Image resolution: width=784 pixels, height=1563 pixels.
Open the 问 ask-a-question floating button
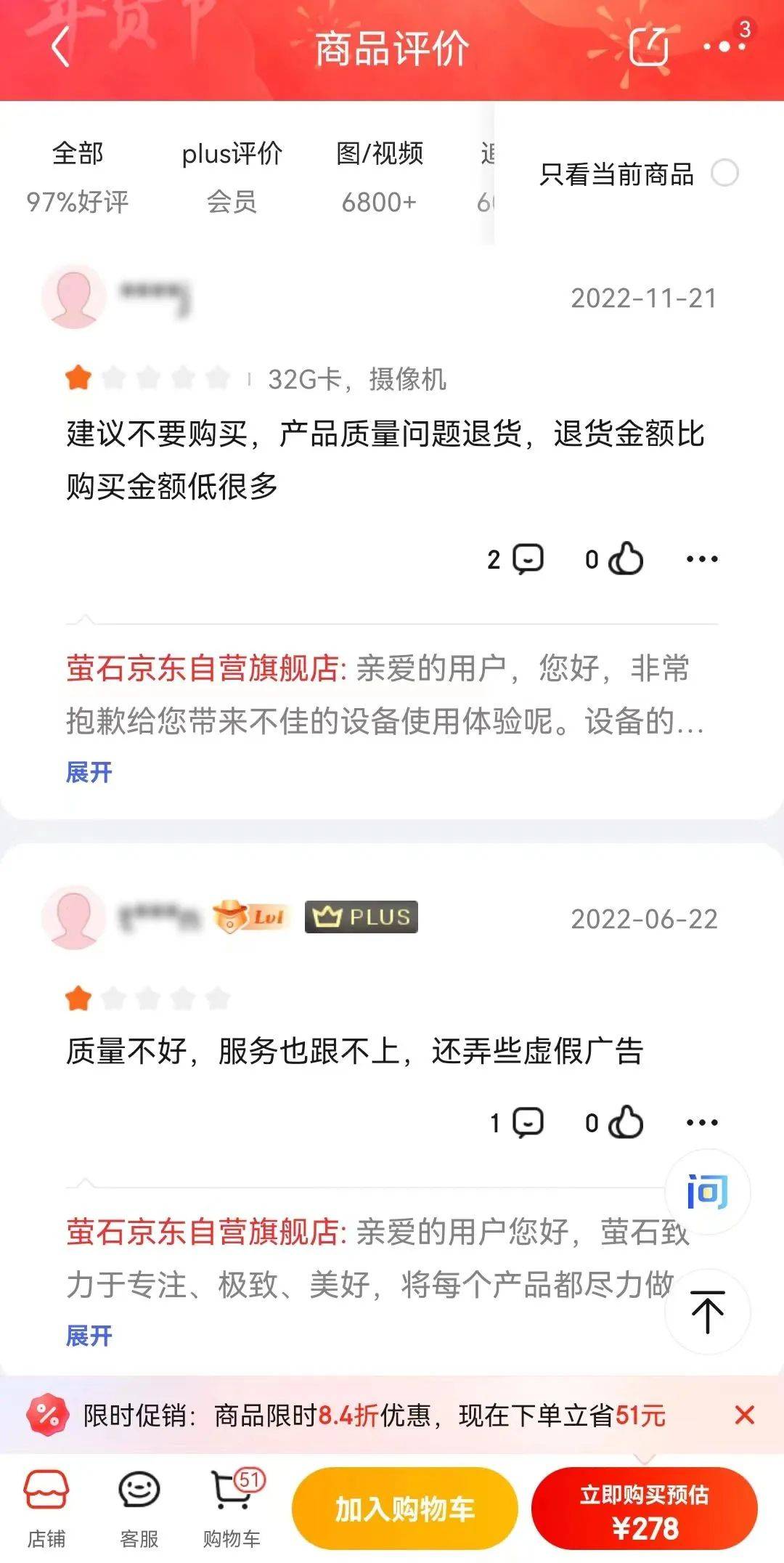click(707, 1192)
